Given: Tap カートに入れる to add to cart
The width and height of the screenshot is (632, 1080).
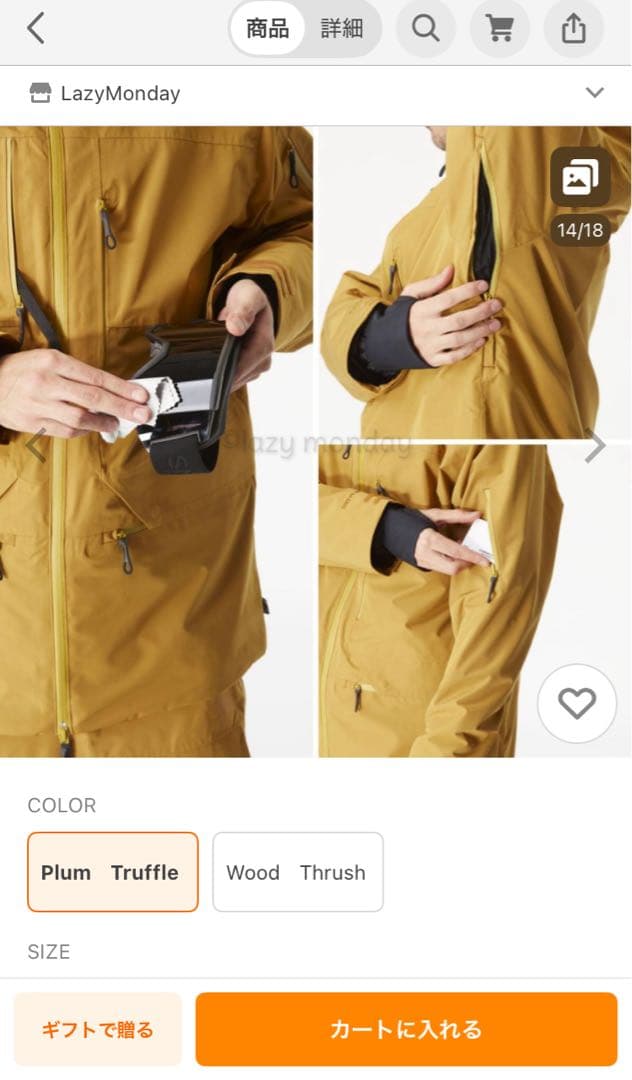Looking at the screenshot, I should [406, 1029].
